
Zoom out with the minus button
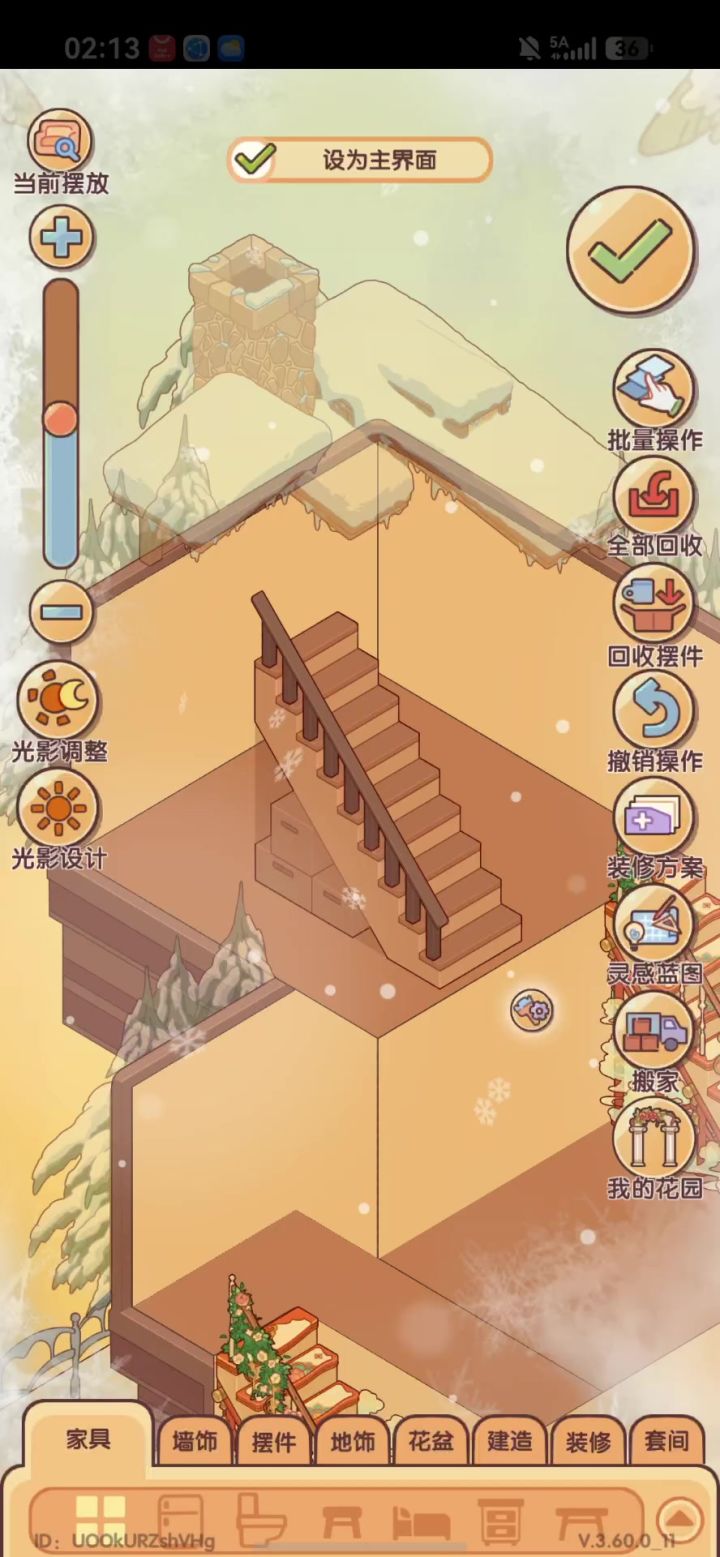(x=61, y=611)
